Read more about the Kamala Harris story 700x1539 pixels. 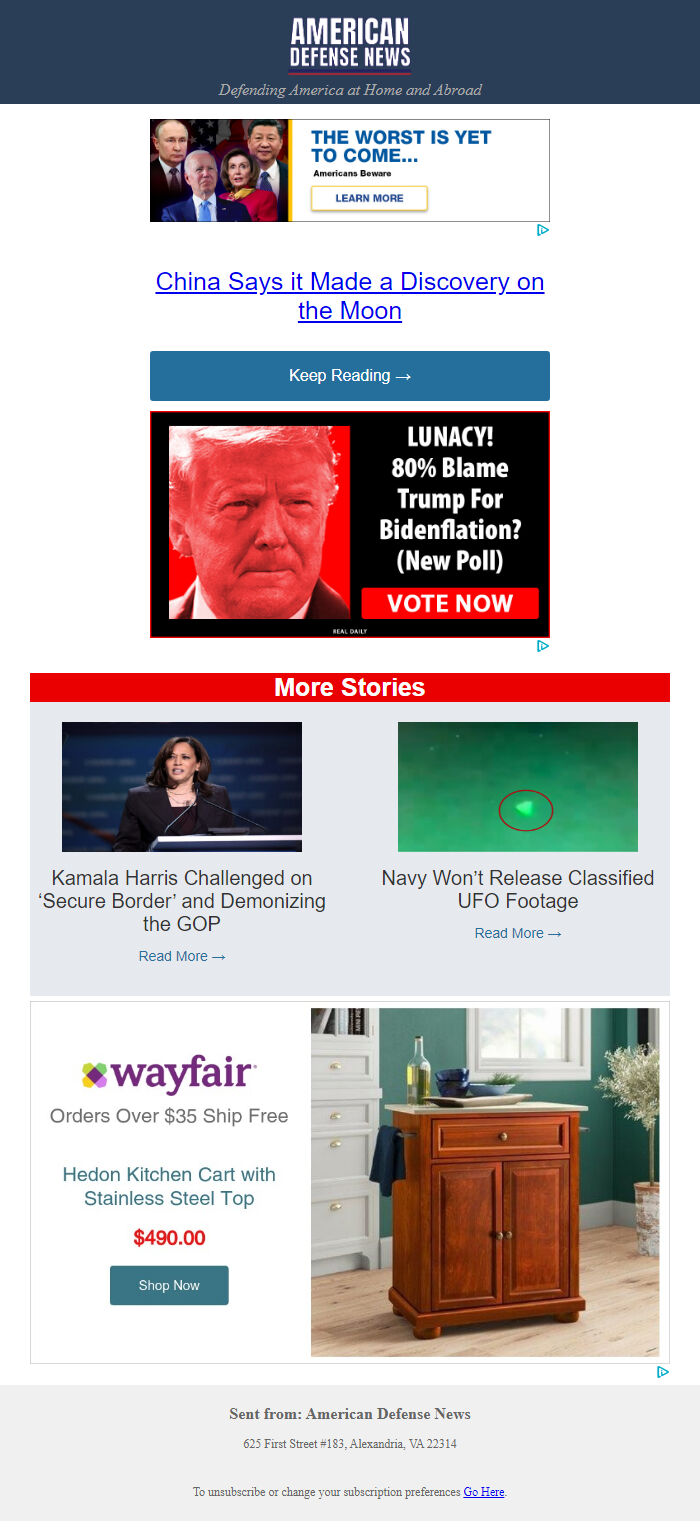tap(182, 956)
